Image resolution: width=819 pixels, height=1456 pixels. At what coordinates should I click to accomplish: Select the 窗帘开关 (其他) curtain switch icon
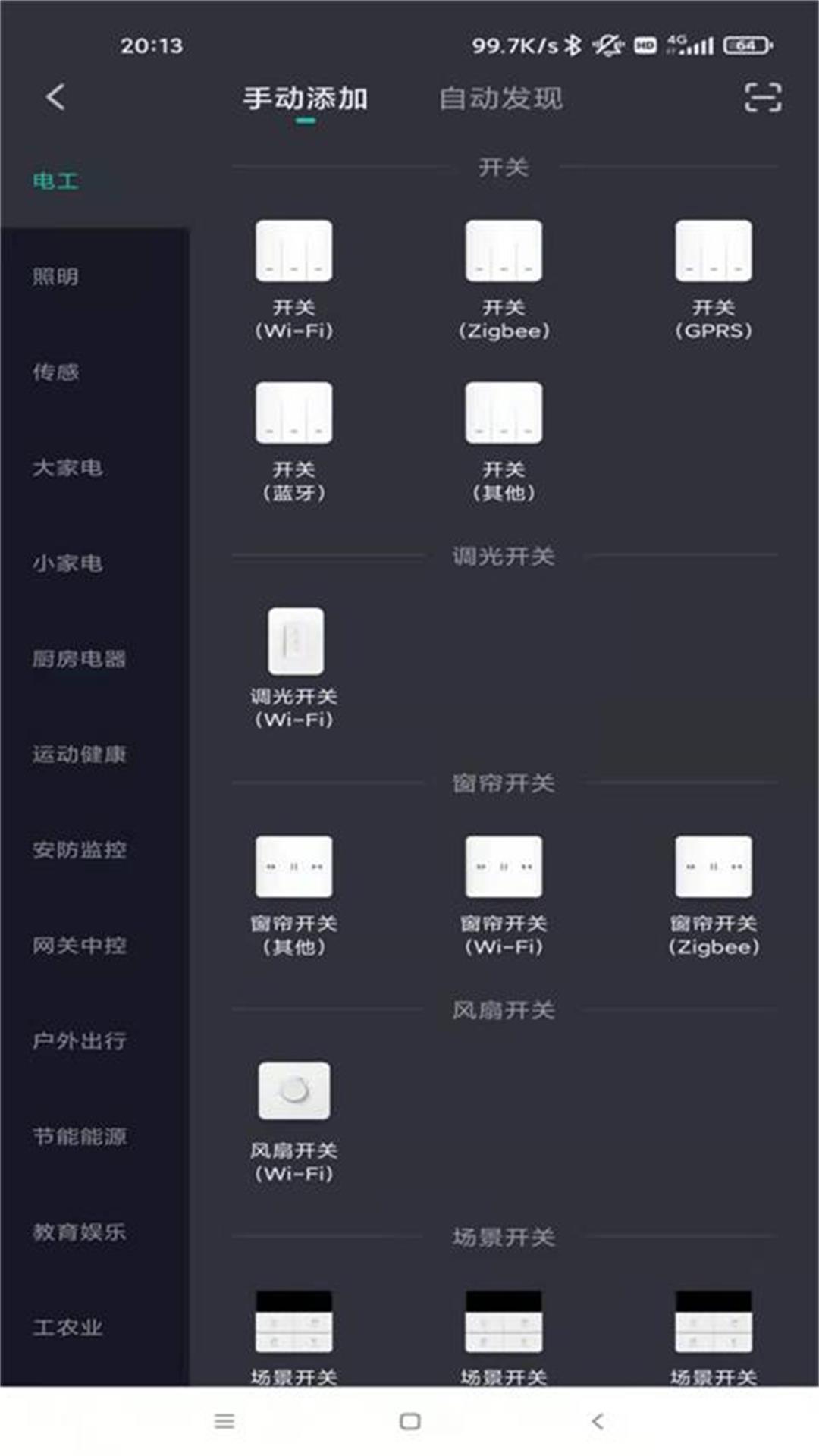click(x=293, y=867)
